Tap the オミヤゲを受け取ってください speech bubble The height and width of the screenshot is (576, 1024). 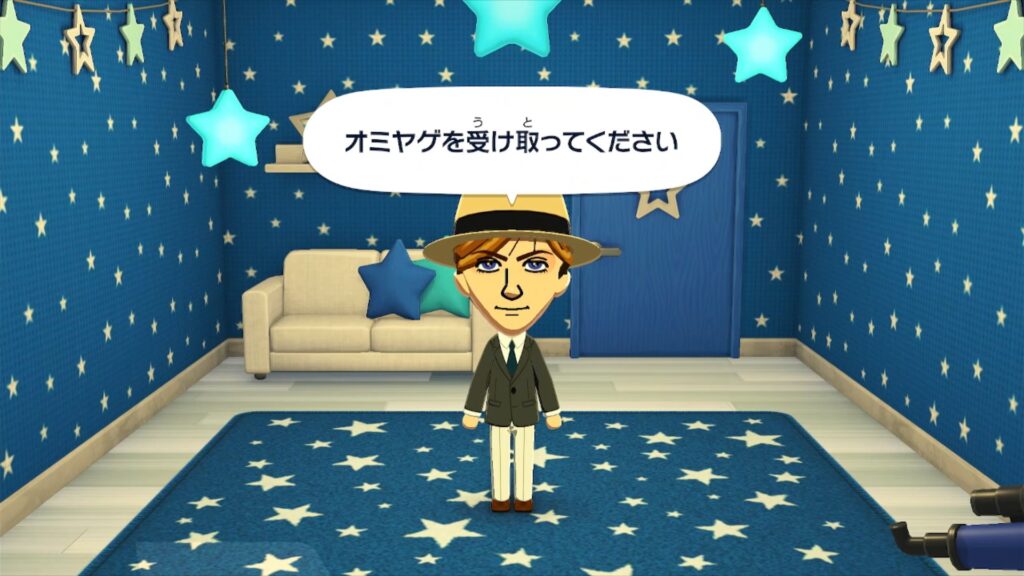click(511, 142)
